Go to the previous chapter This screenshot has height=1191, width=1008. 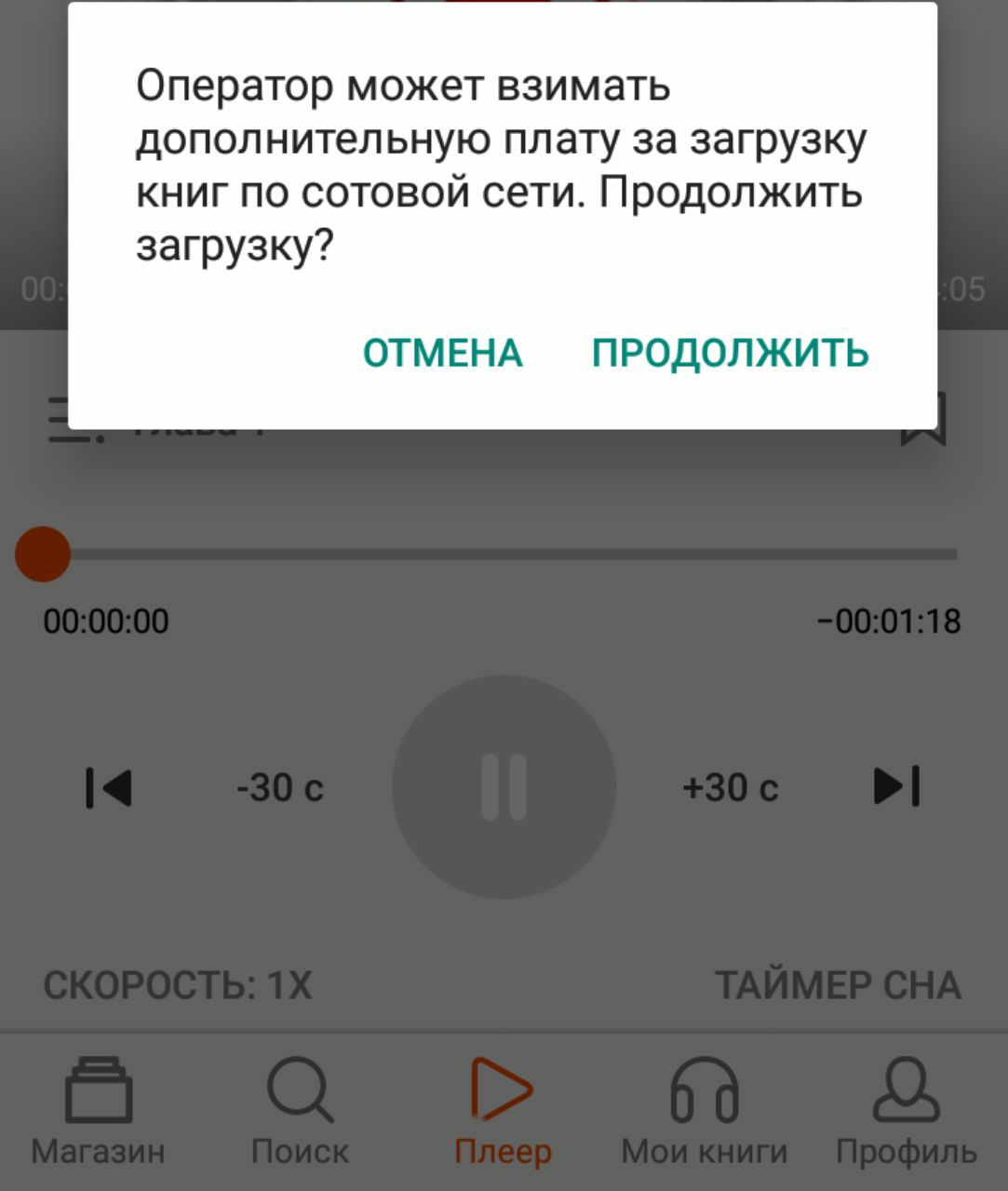point(110,787)
